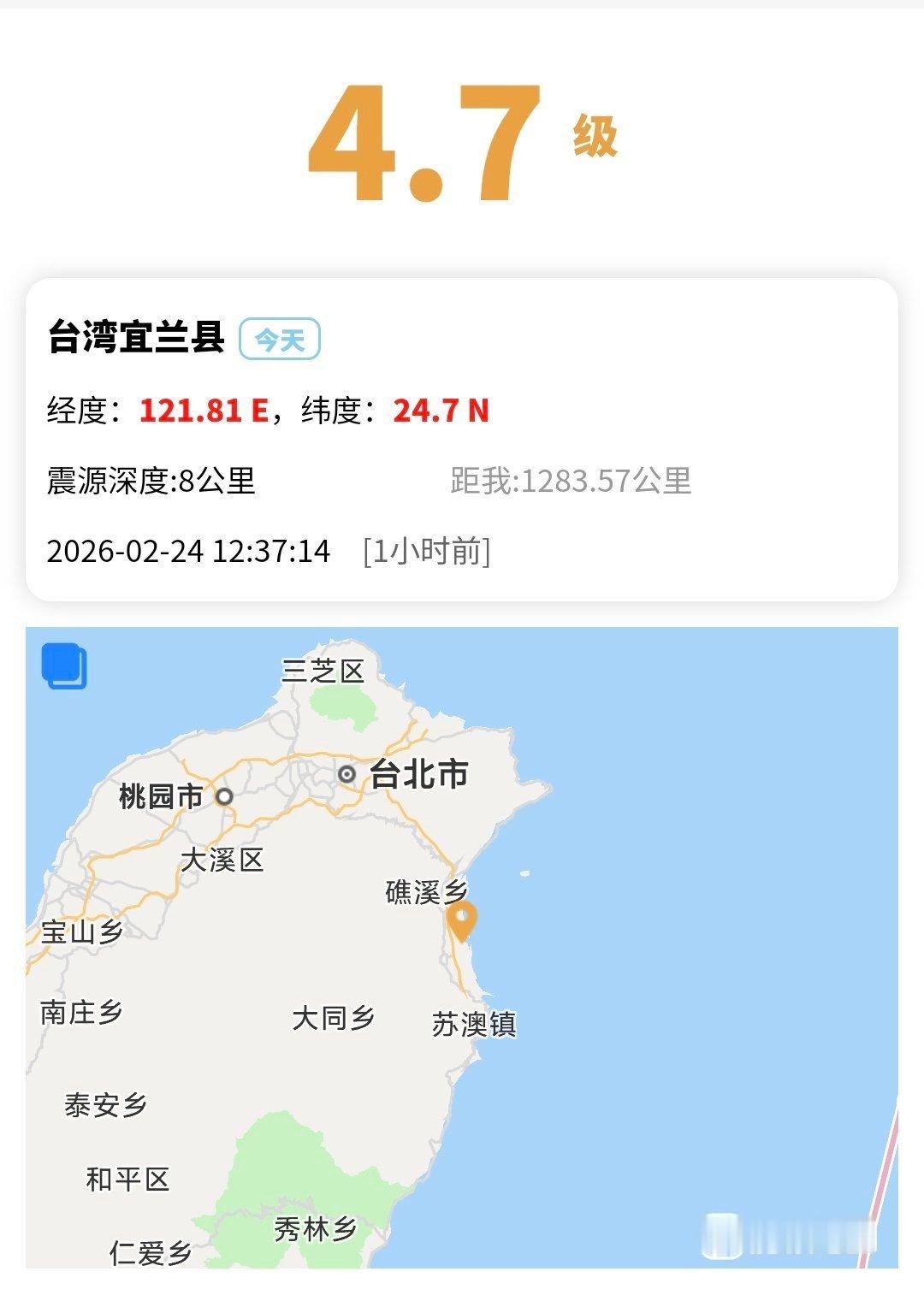Toggle the 今天 badge next to region name
This screenshot has width=924, height=1307.
pyautogui.click(x=281, y=340)
